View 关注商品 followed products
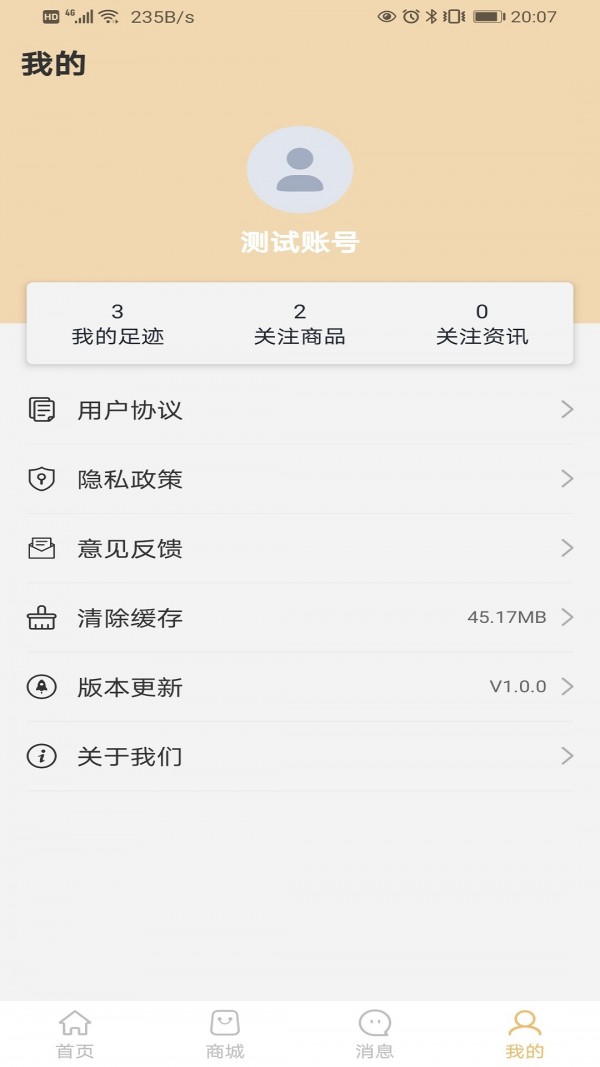Screen dimensions: 600x1067 pos(300,324)
